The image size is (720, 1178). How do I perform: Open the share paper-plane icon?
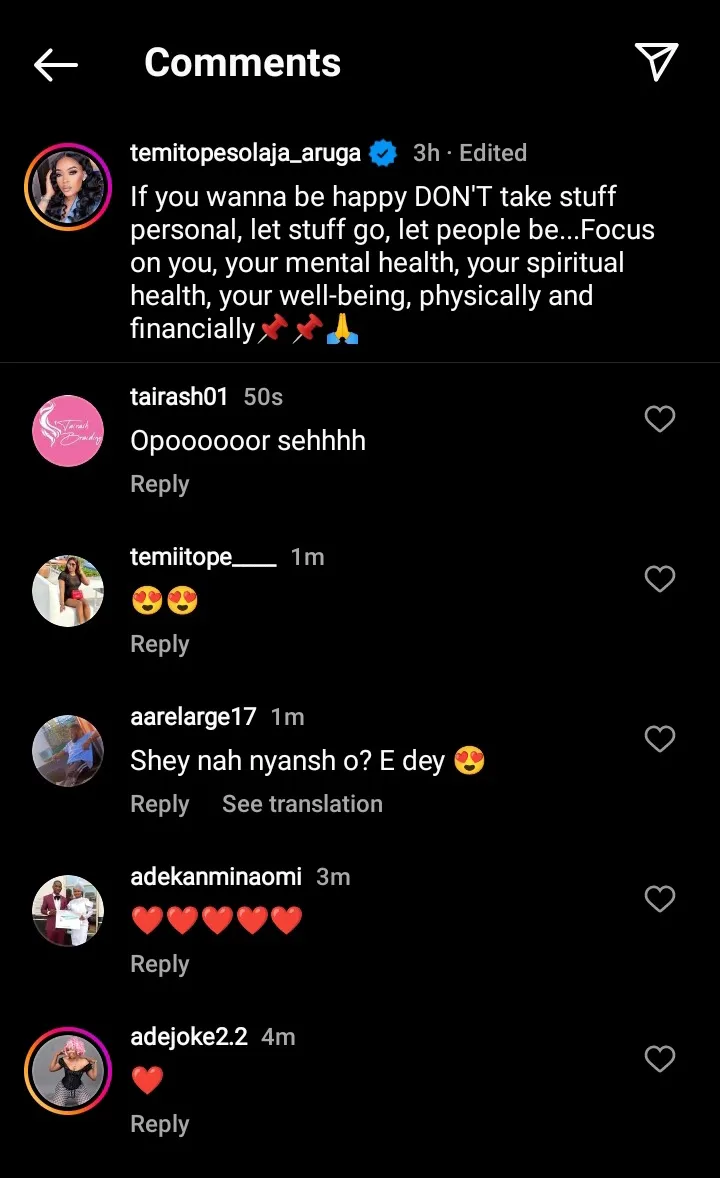pyautogui.click(x=657, y=62)
